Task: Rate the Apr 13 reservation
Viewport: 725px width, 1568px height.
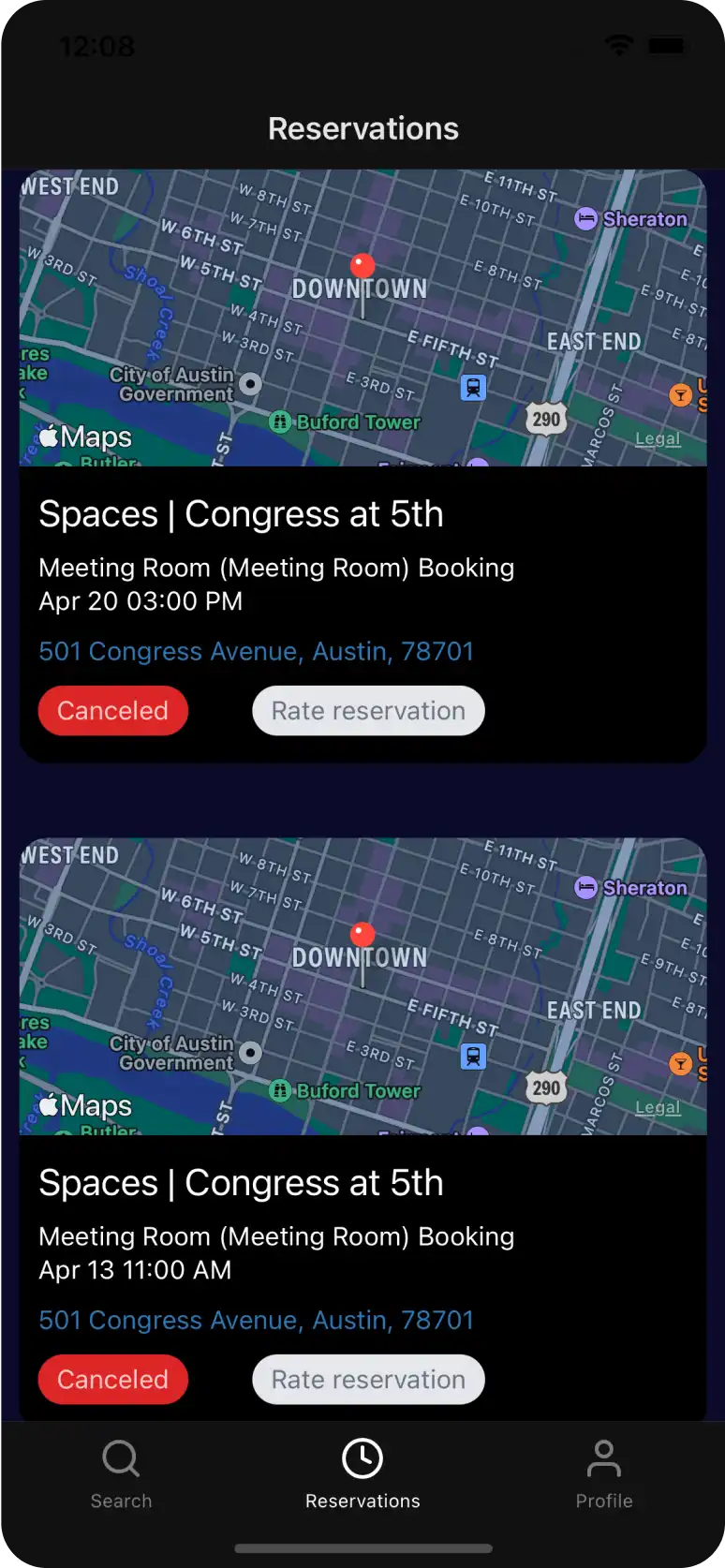Action: (368, 1380)
